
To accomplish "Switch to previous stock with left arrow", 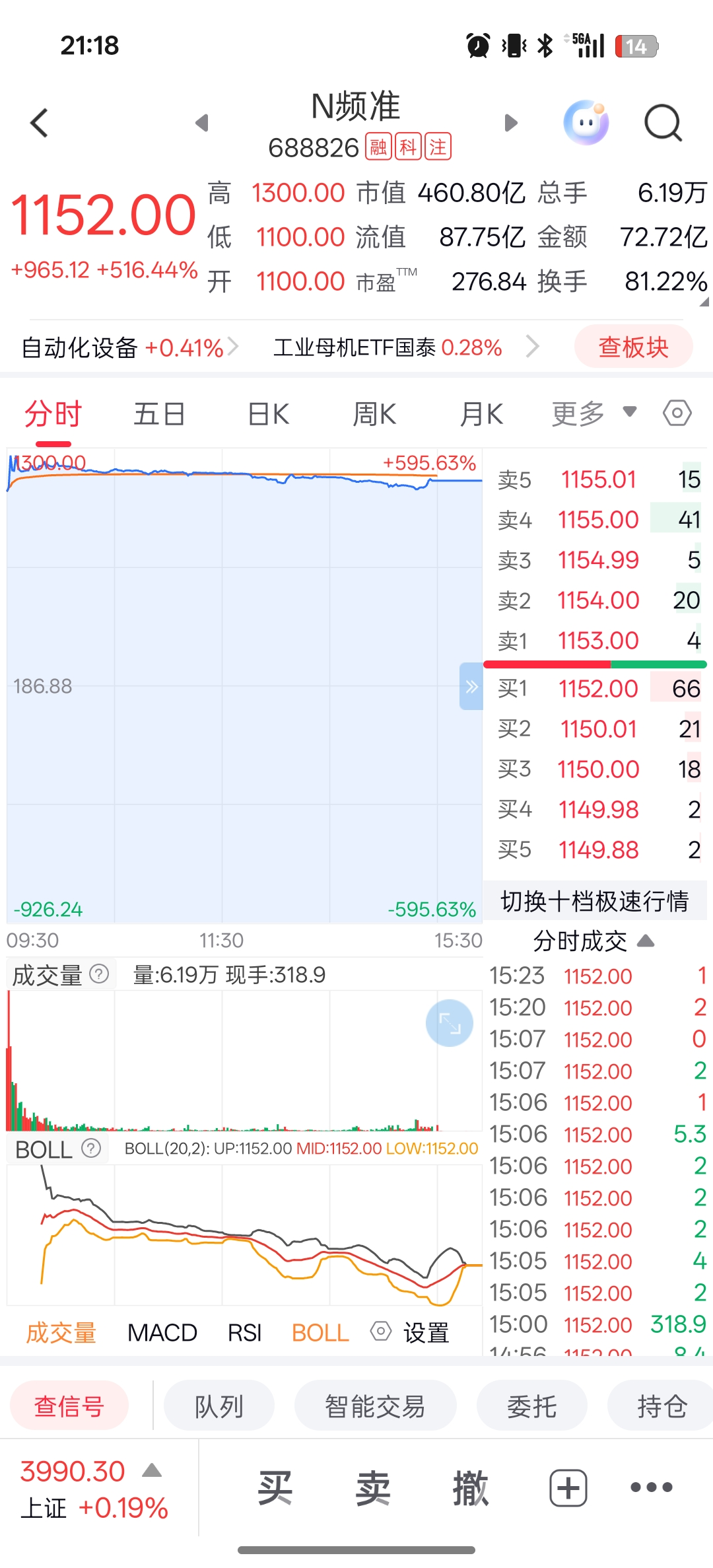I will click(202, 123).
